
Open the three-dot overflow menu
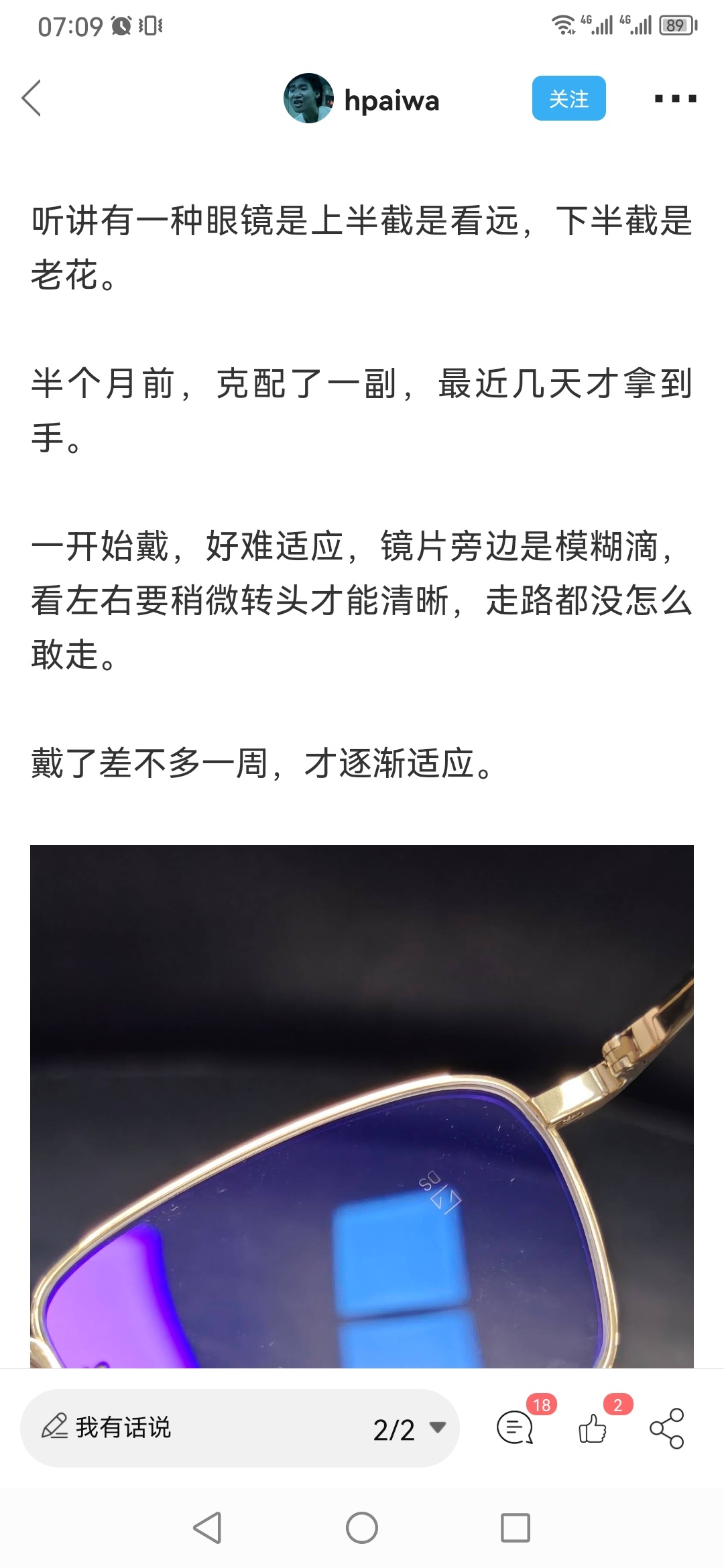click(675, 99)
